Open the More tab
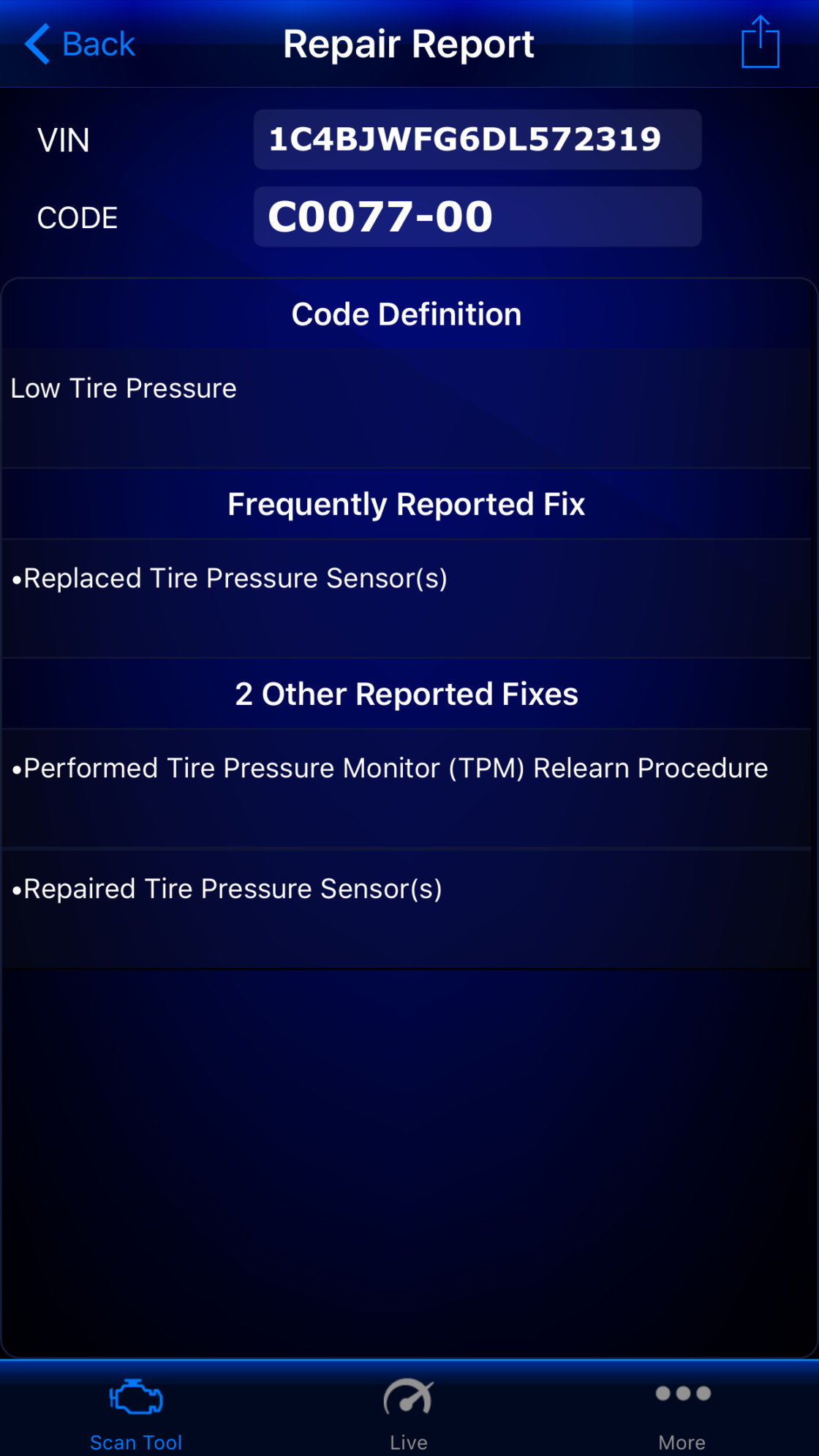The image size is (819, 1456). pos(682,1413)
